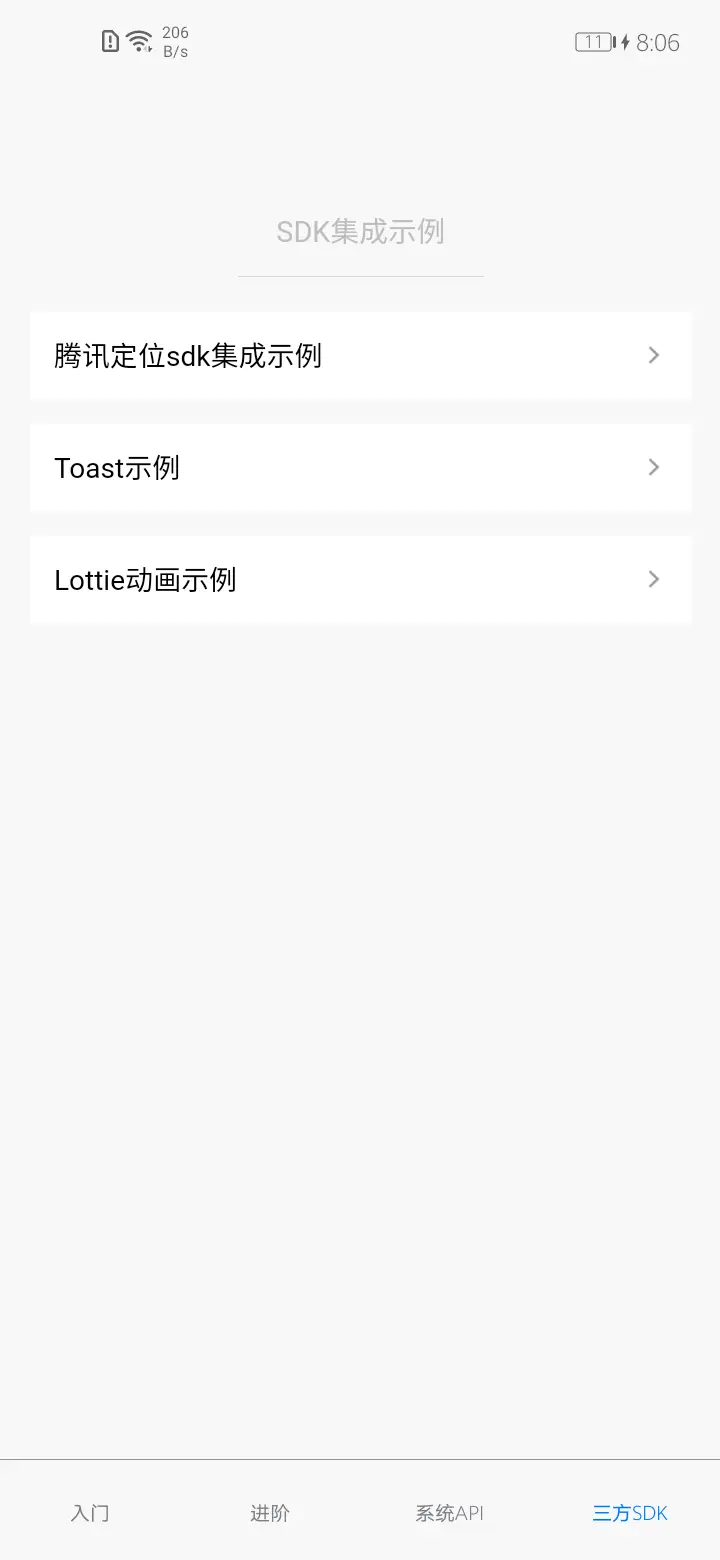Switch to the 入门 tab
This screenshot has height=1560, width=720.
(90, 1513)
